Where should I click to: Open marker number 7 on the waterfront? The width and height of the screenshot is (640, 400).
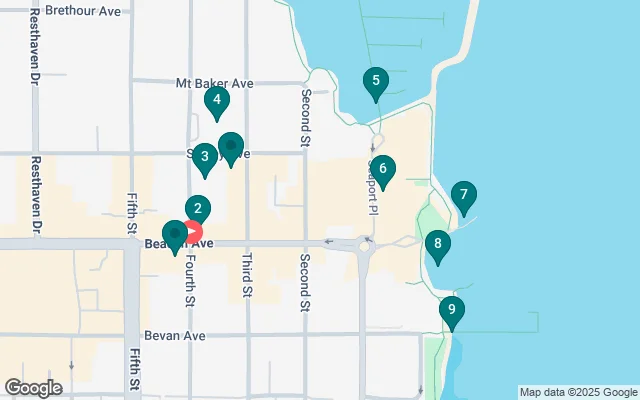point(462,195)
